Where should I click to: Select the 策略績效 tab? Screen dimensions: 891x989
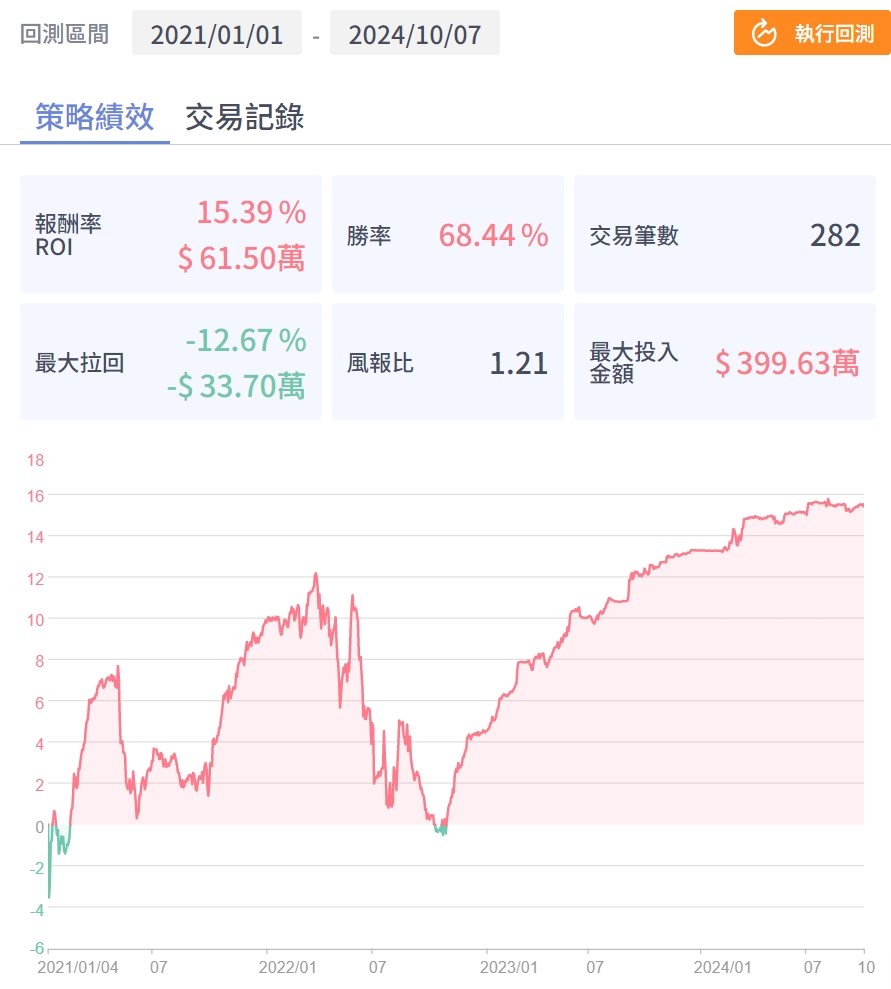(x=95, y=117)
